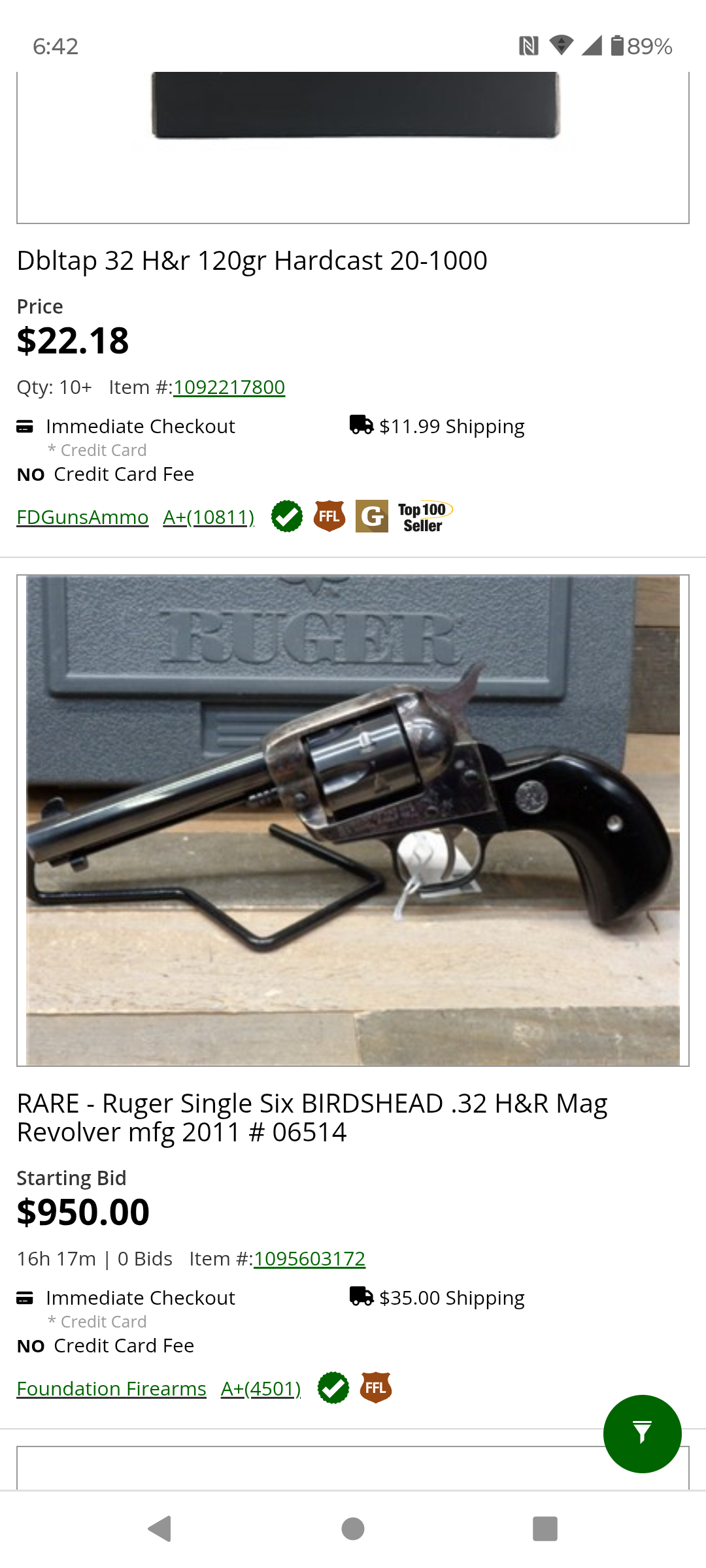Open the Ruger Single Six revolver photo

[x=353, y=821]
